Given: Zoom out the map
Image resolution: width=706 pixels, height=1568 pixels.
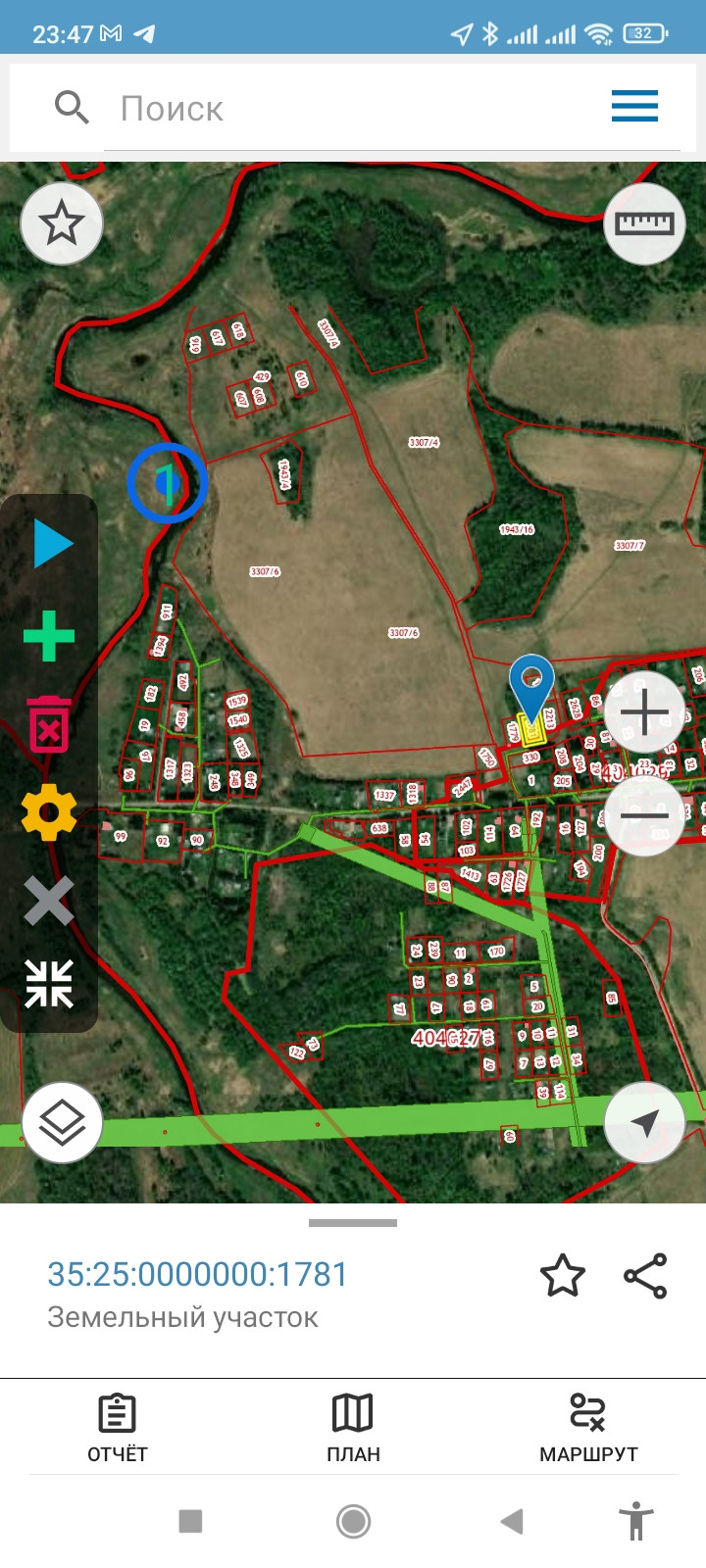Looking at the screenshot, I should 644,814.
